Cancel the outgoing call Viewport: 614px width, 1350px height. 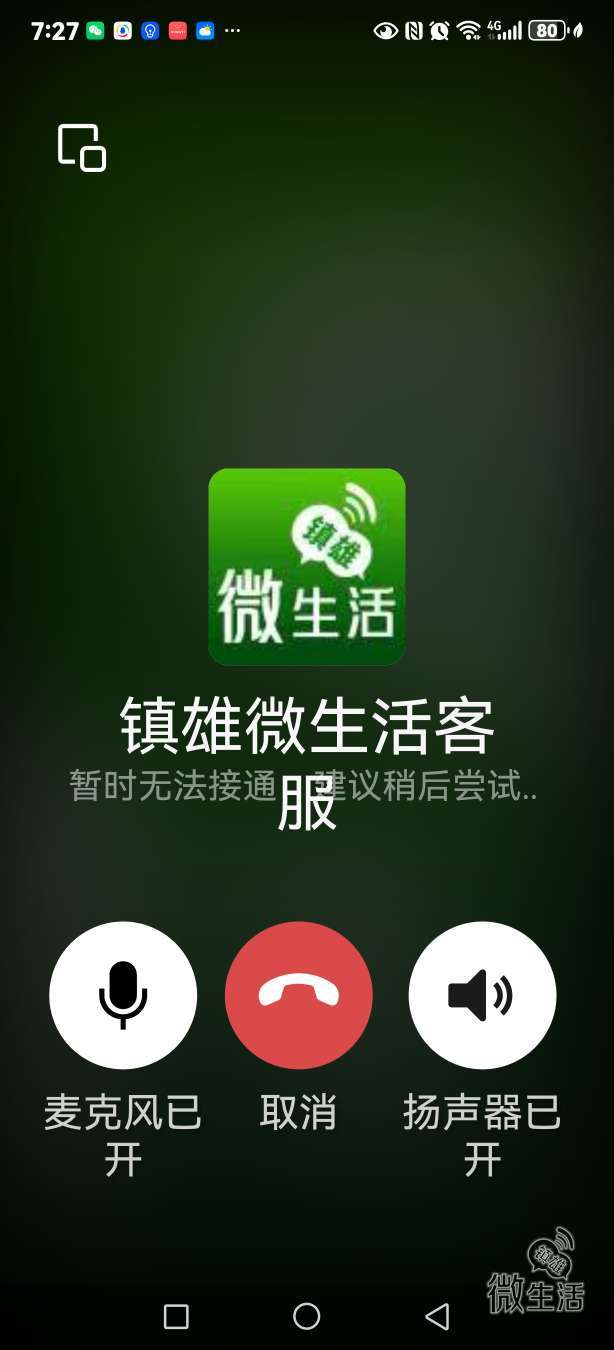[x=299, y=995]
